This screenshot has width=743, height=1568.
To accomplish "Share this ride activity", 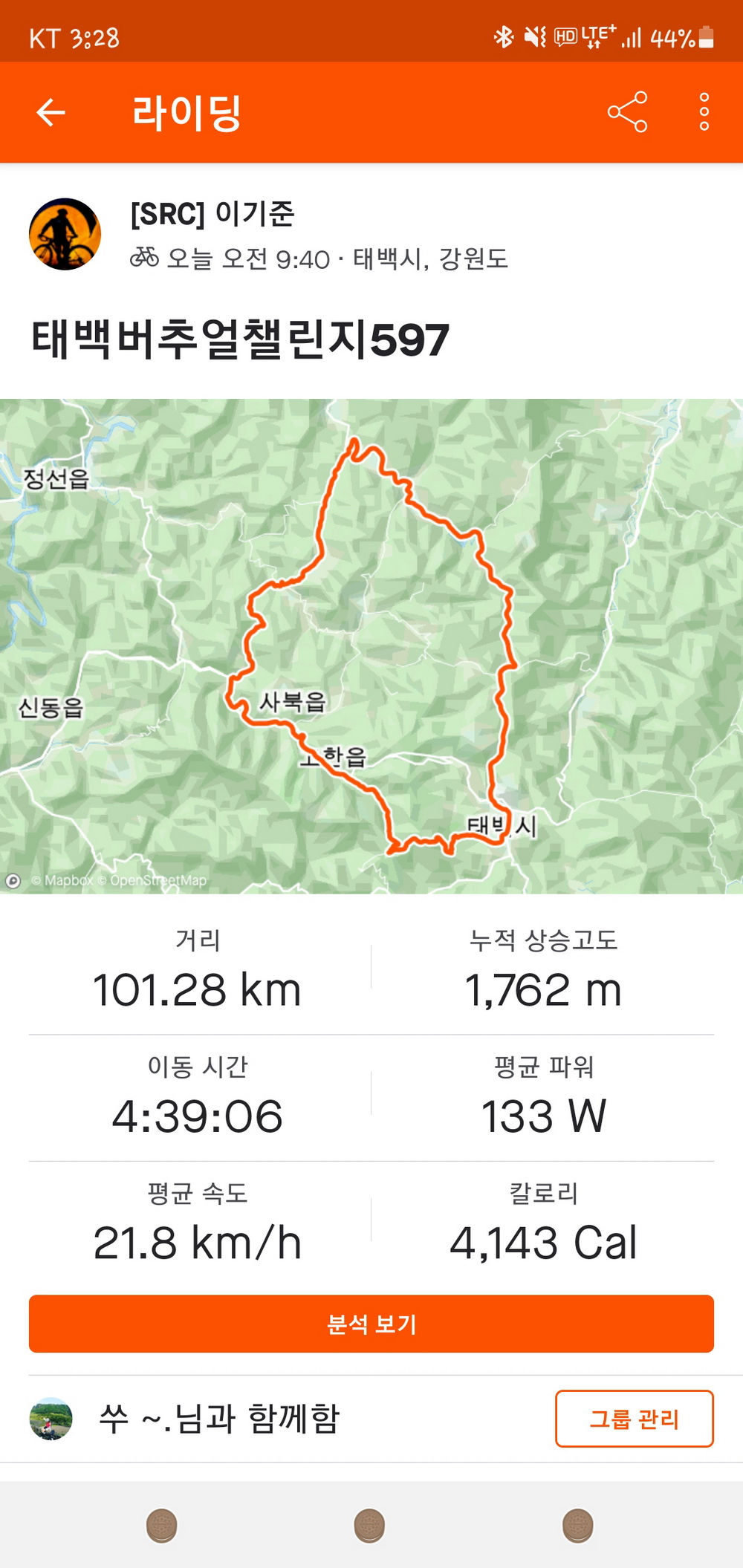I will 627,112.
